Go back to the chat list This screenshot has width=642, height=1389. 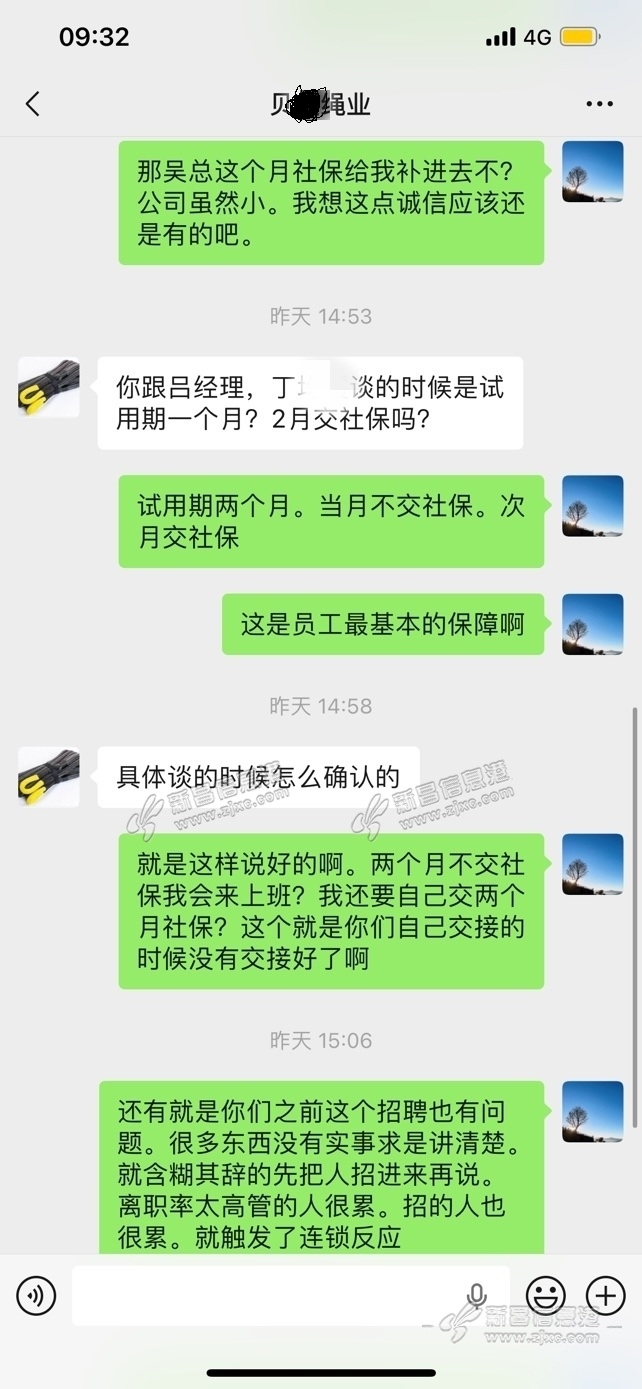[x=33, y=104]
